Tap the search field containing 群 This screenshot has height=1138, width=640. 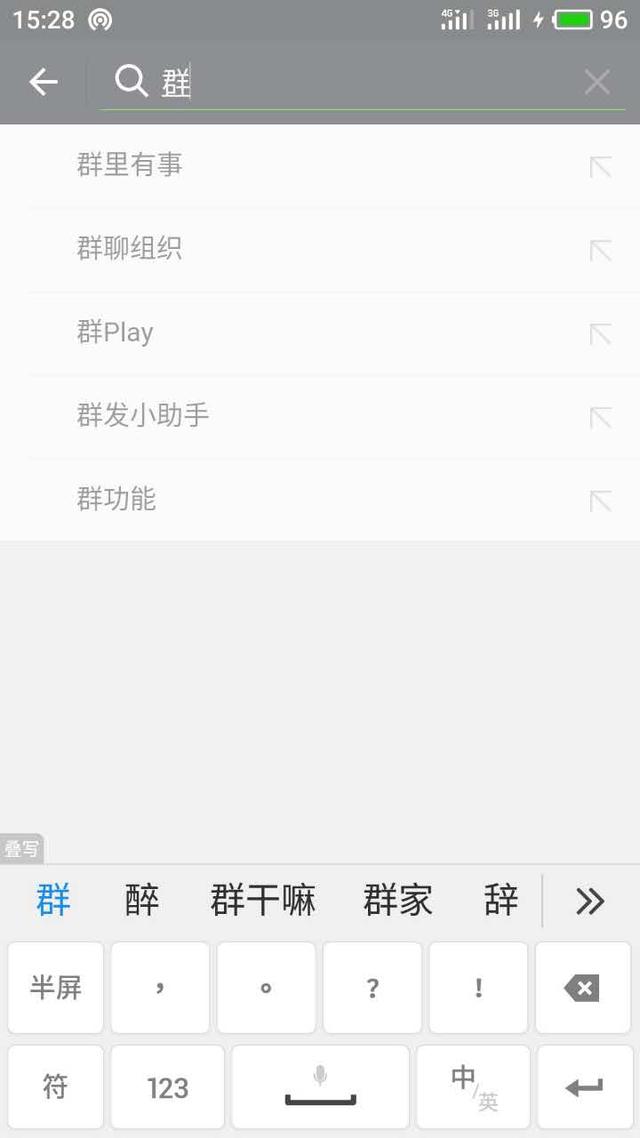(x=361, y=82)
